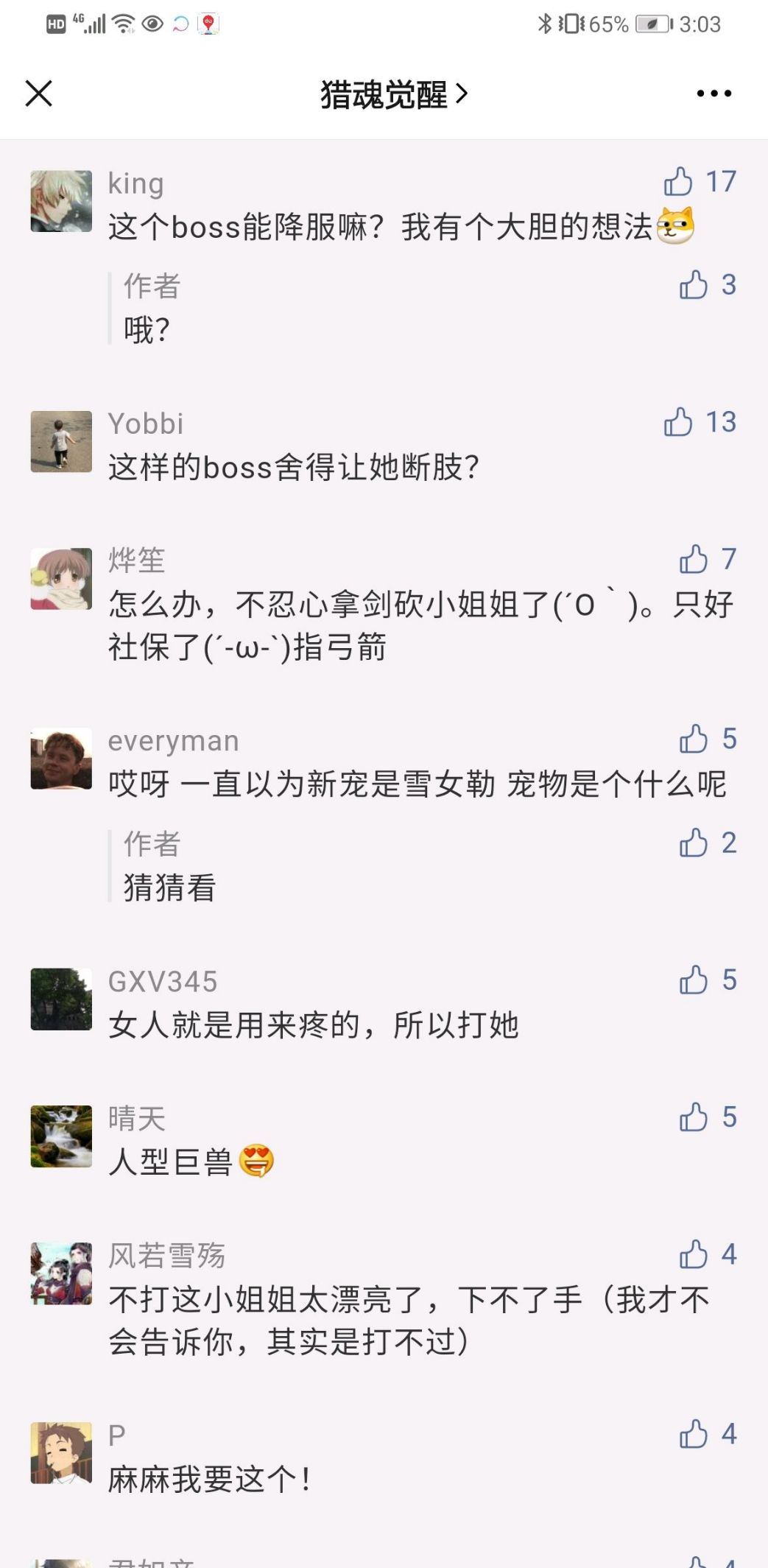The width and height of the screenshot is (768, 1568).
Task: Like everyman's comment about the new pet
Action: click(694, 739)
